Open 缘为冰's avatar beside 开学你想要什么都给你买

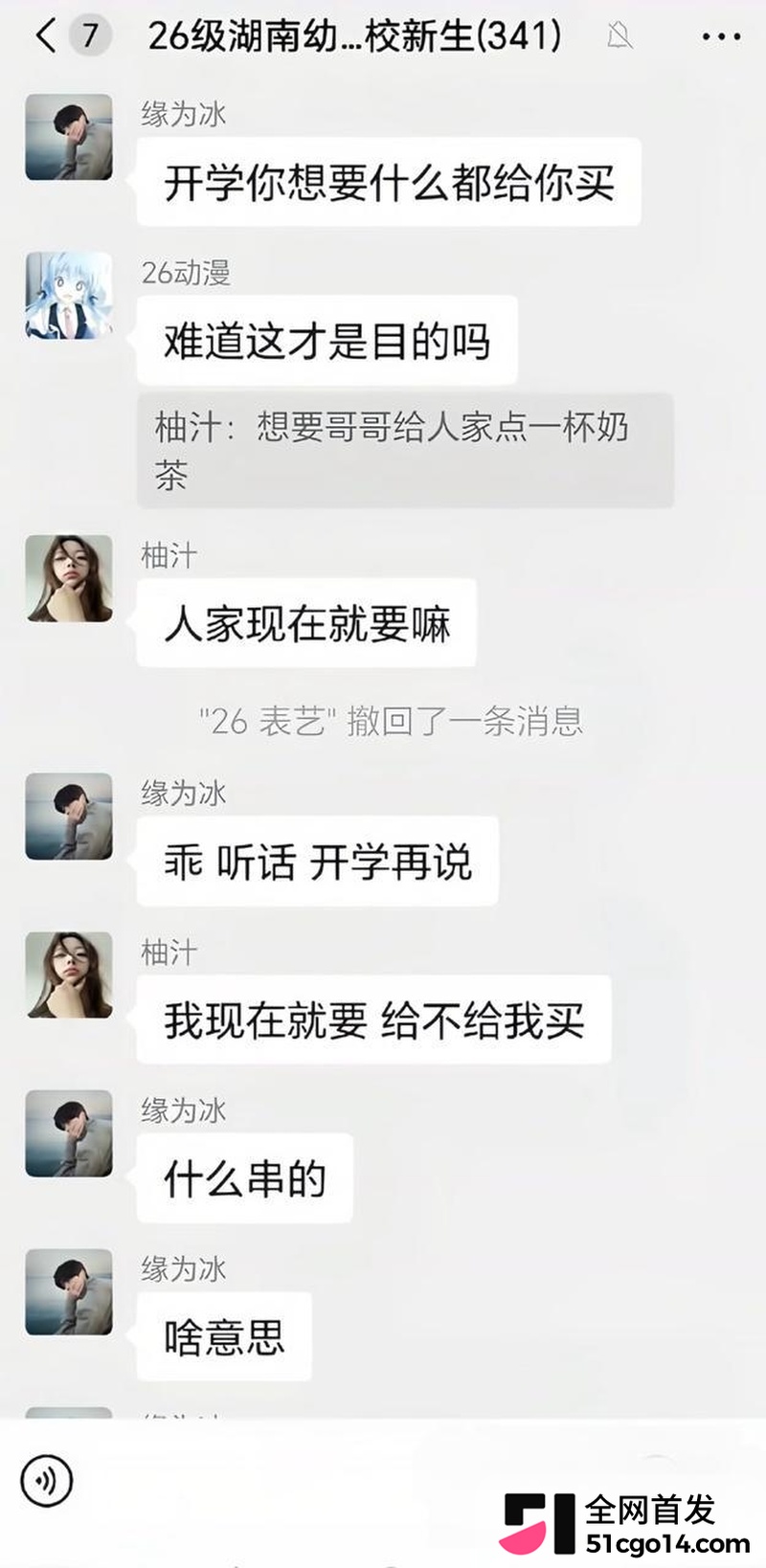click(69, 137)
